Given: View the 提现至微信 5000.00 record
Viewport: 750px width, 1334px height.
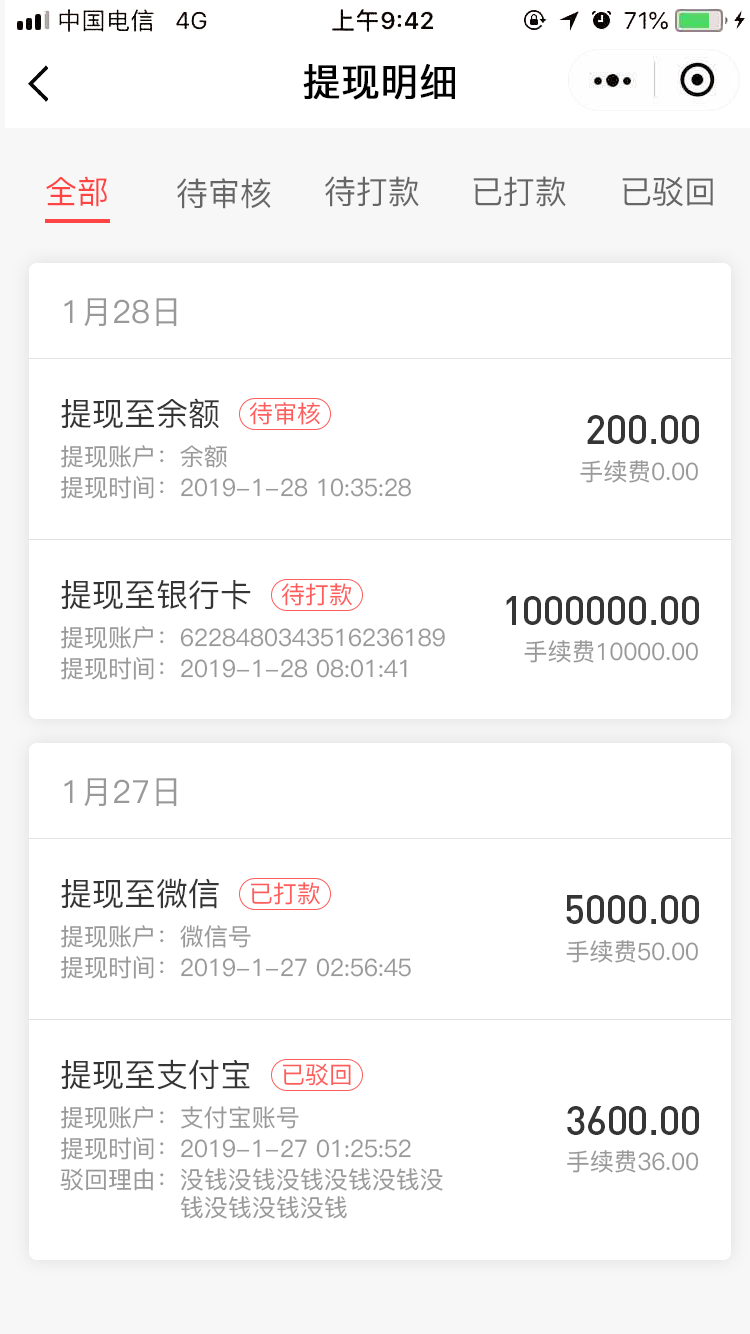Looking at the screenshot, I should (x=380, y=929).
